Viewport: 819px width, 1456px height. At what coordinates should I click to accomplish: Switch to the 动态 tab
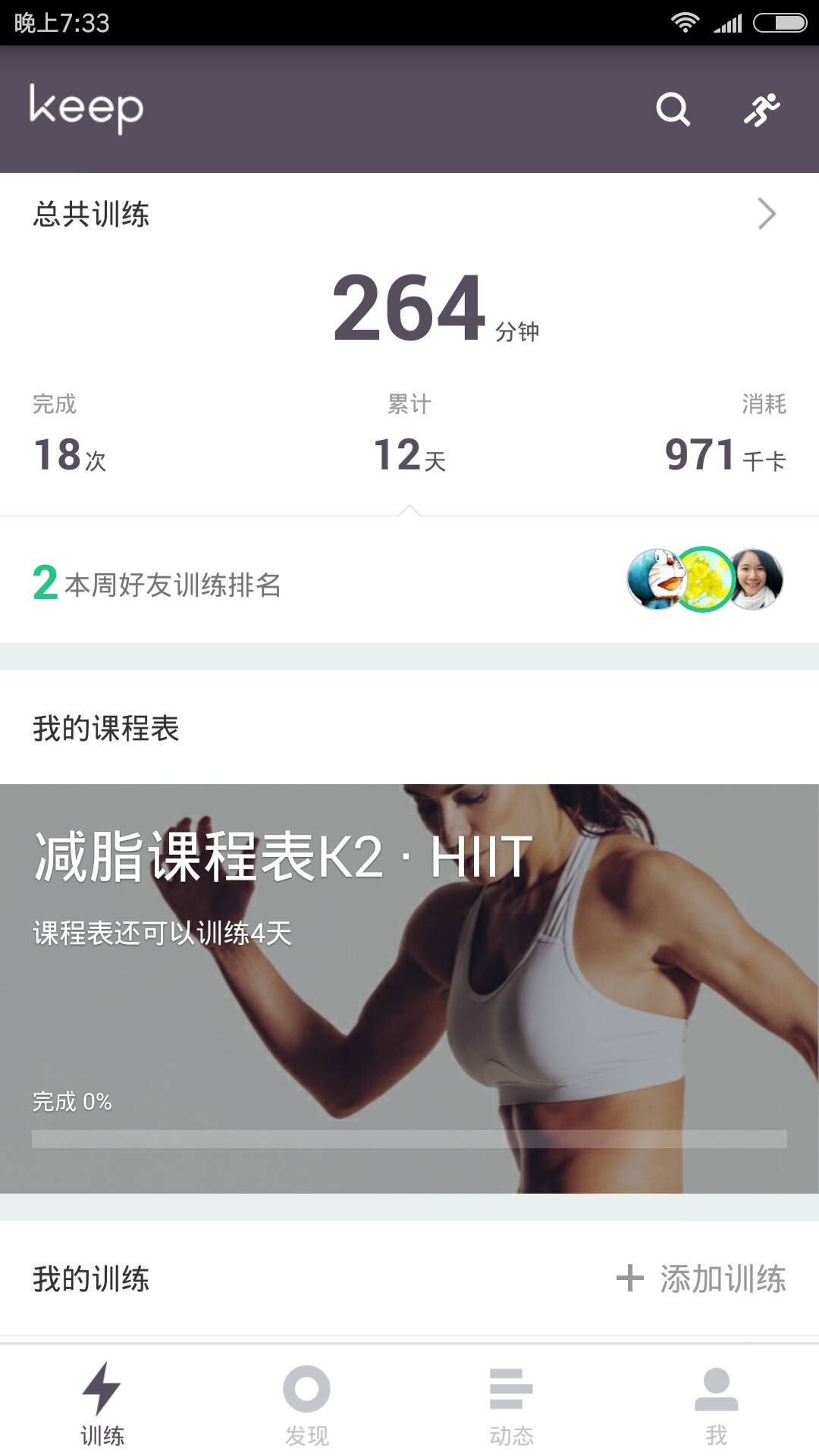512,1403
